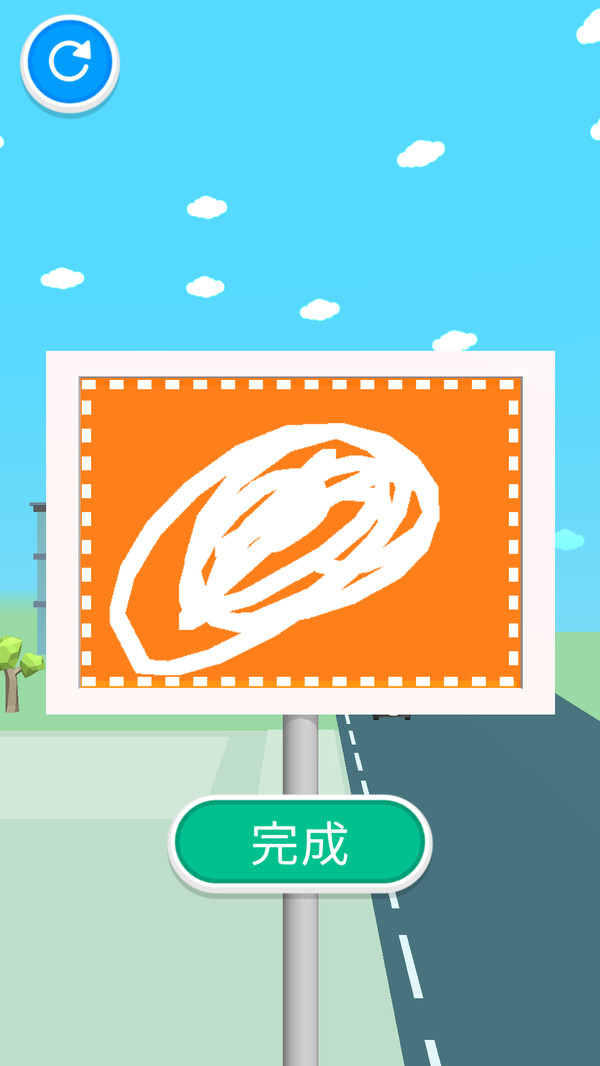This screenshot has height=1066, width=600.
Task: Tap the green 完成 button
Action: (300, 845)
